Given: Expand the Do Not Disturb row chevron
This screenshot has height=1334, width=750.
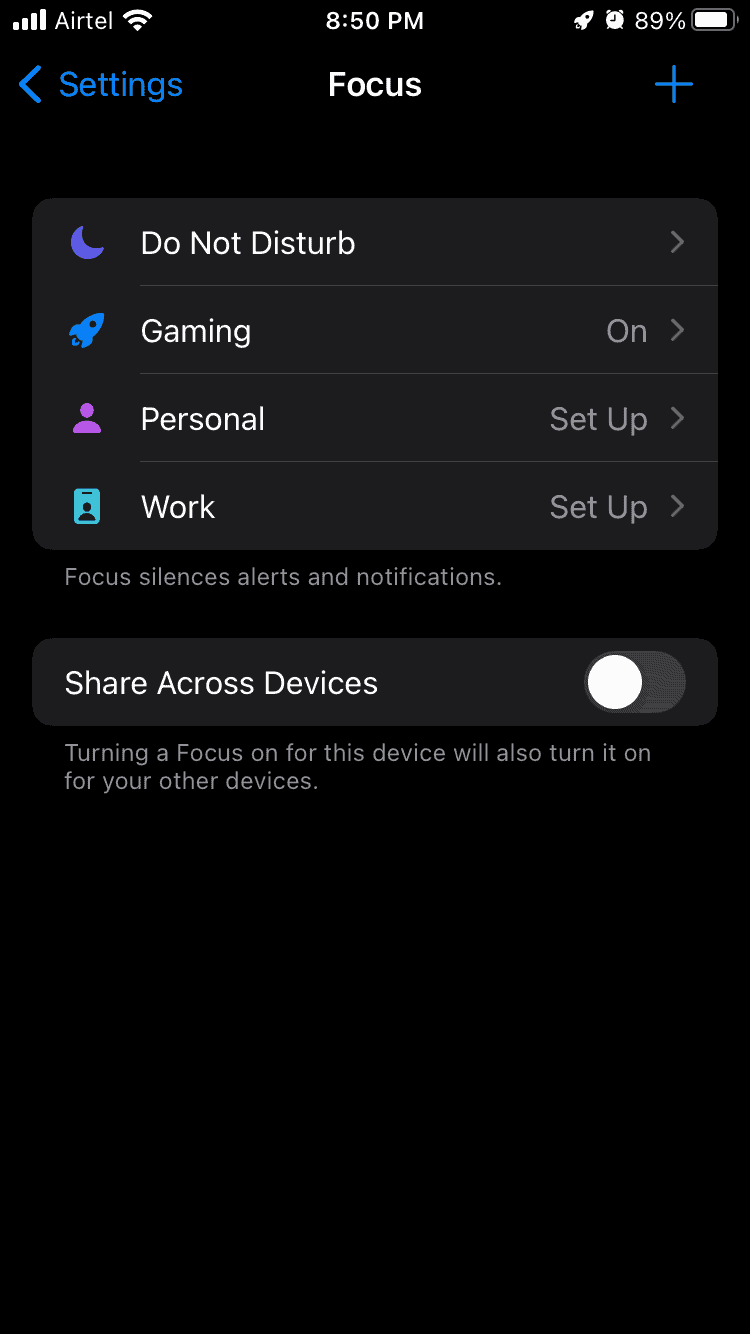Looking at the screenshot, I should pos(677,242).
